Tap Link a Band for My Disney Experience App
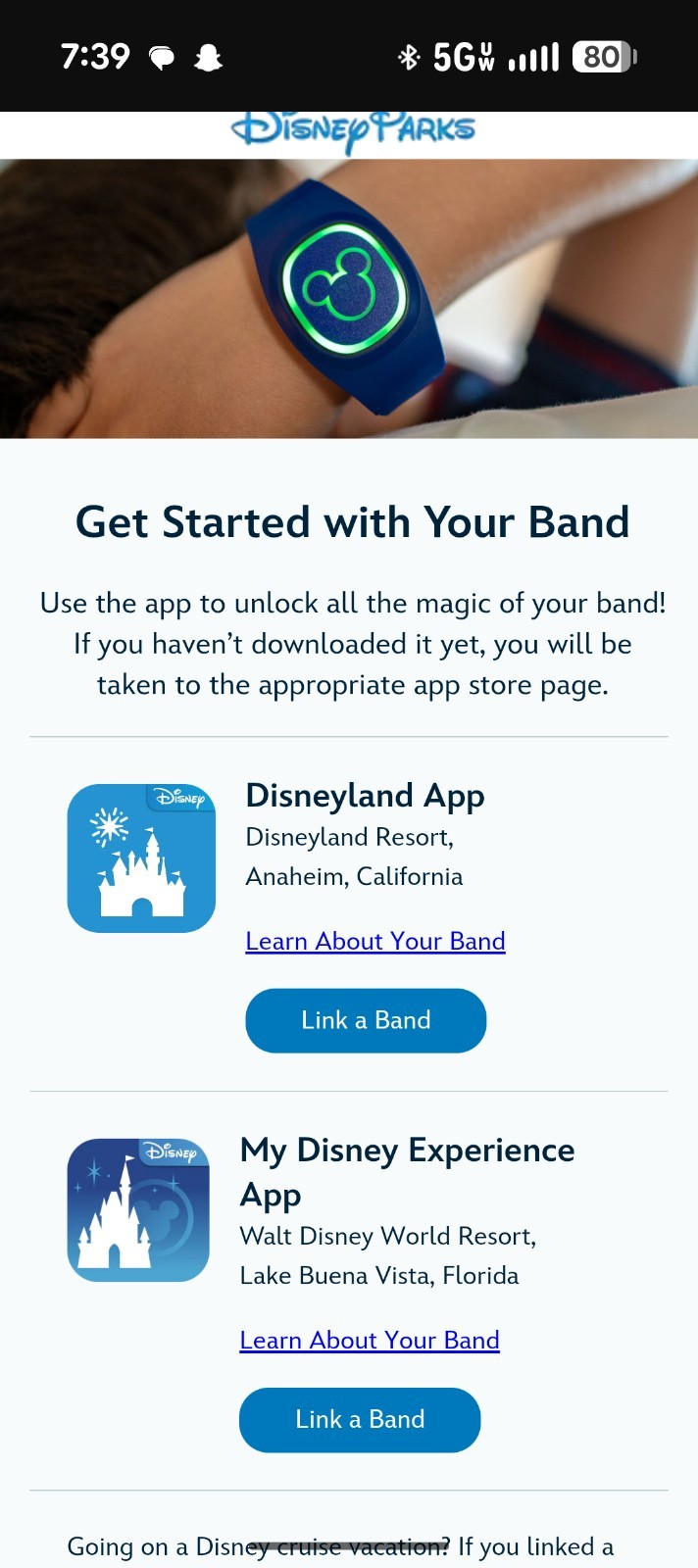 360,1419
